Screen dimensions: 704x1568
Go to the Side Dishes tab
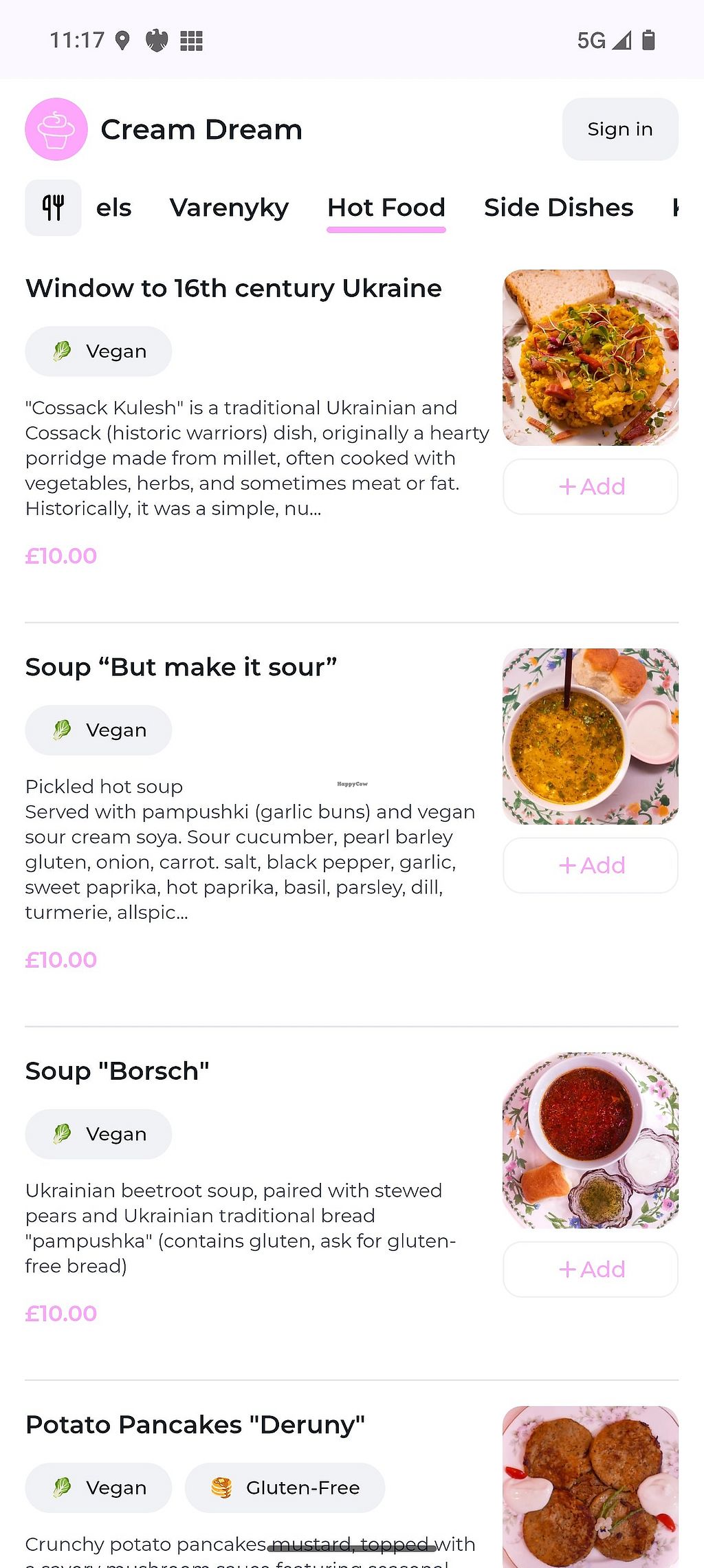click(x=558, y=208)
